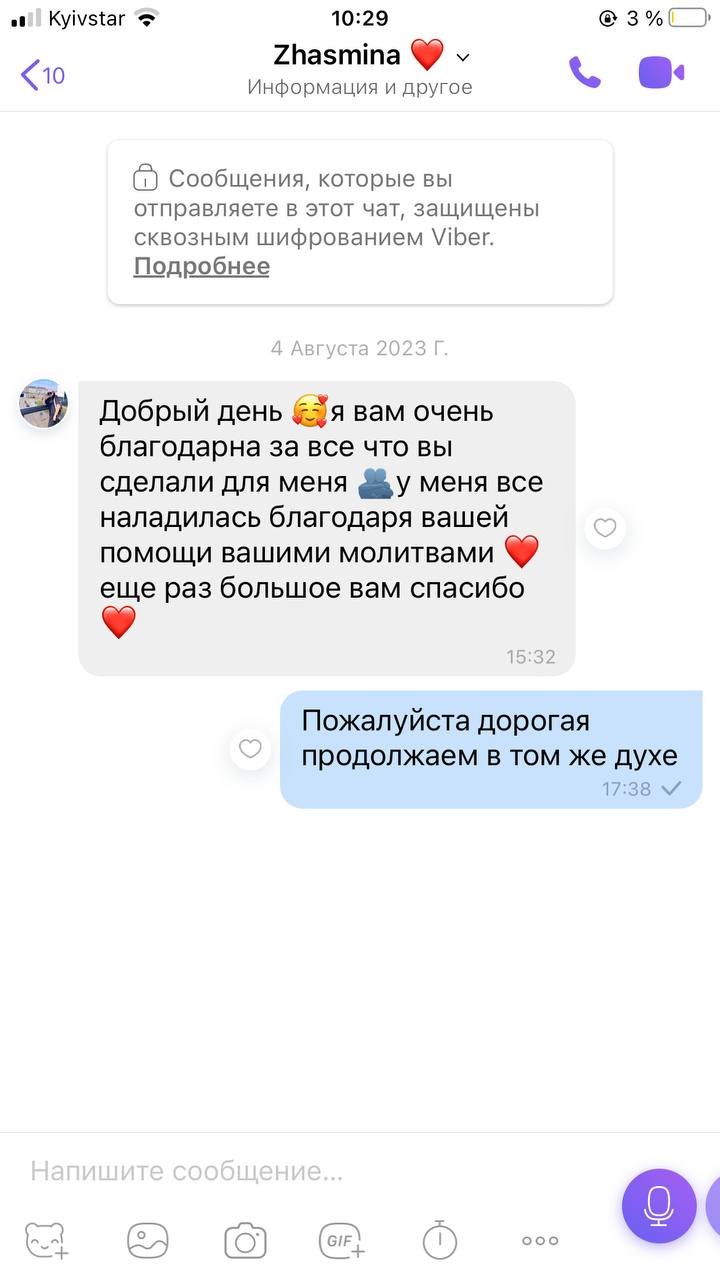Open chat options via the name chevron
Image resolution: width=720 pixels, height=1280 pixels.
[x=462, y=57]
